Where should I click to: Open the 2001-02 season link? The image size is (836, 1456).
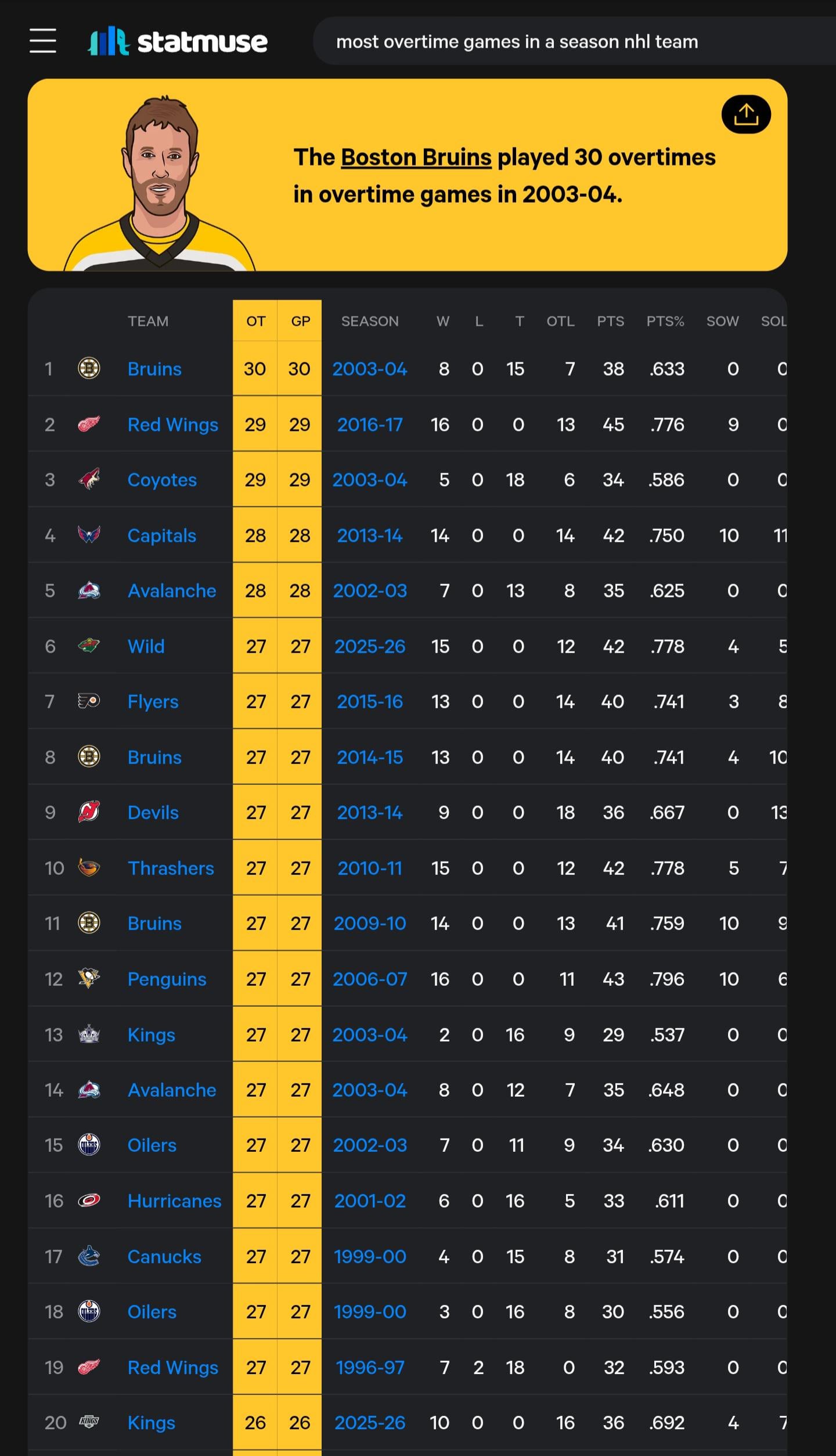pos(370,1201)
